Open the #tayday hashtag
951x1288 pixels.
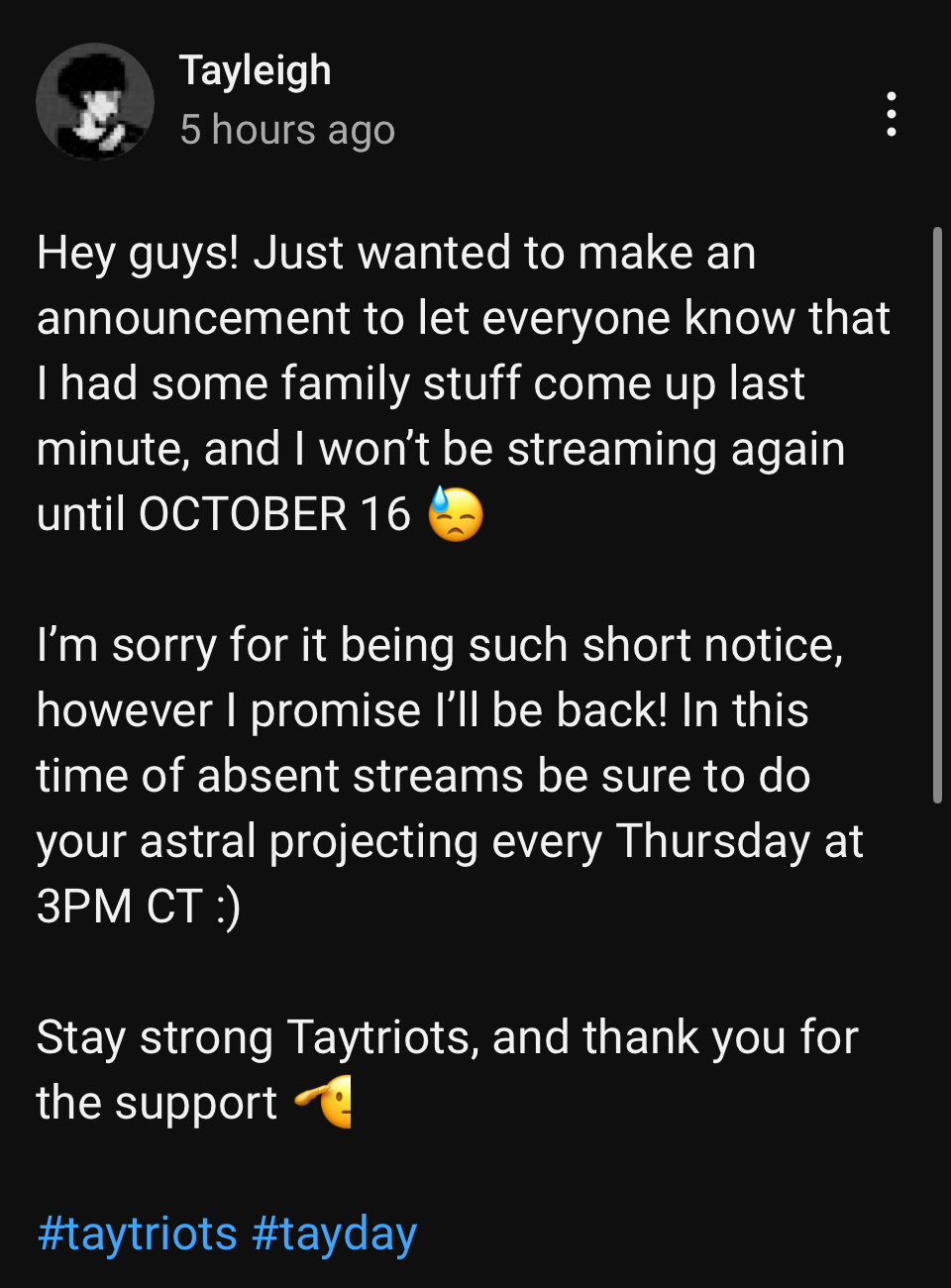pos(334,1234)
